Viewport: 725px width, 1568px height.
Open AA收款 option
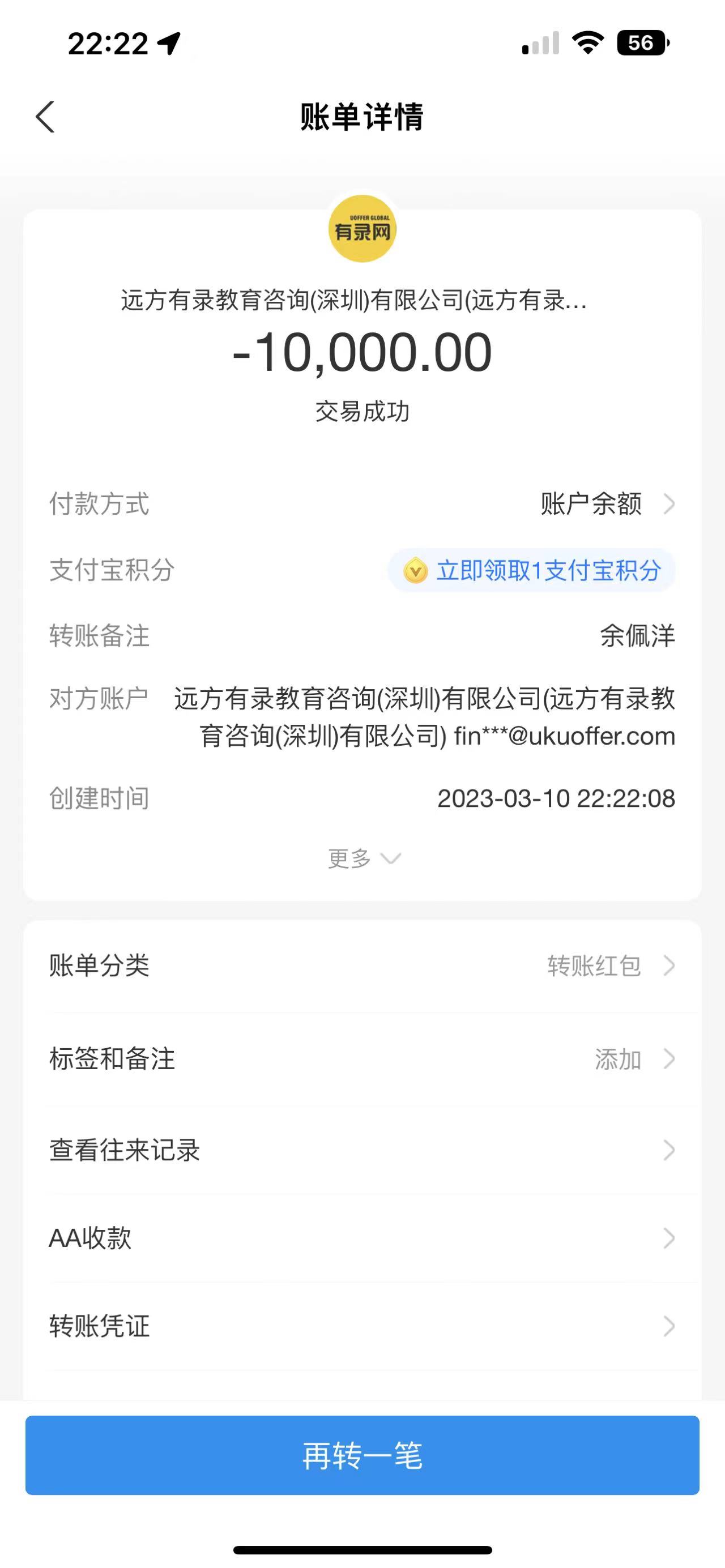(x=362, y=1238)
